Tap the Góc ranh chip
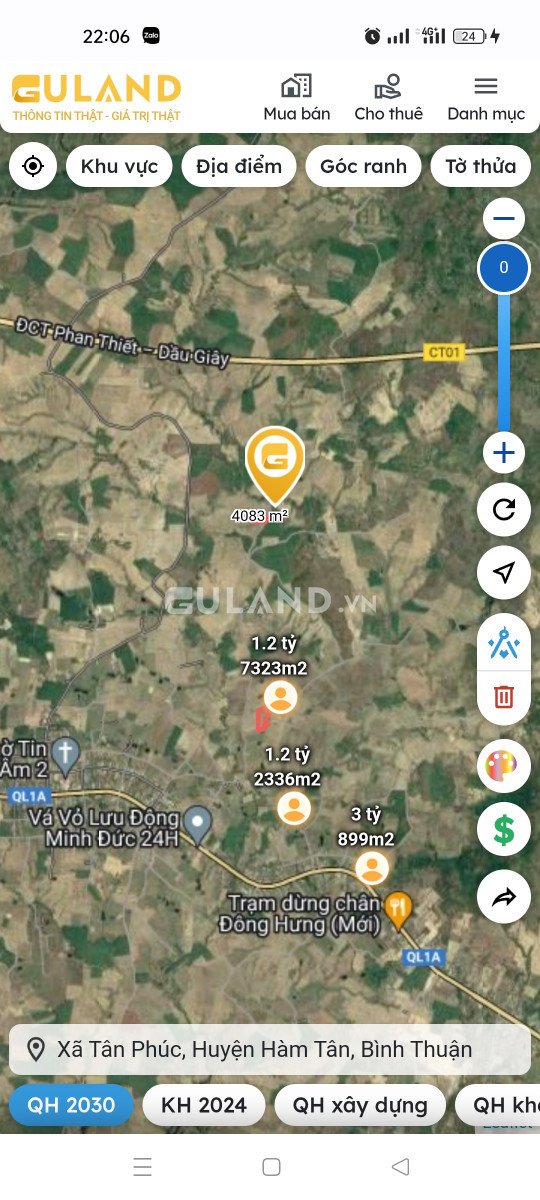The image size is (540, 1200). (x=363, y=166)
